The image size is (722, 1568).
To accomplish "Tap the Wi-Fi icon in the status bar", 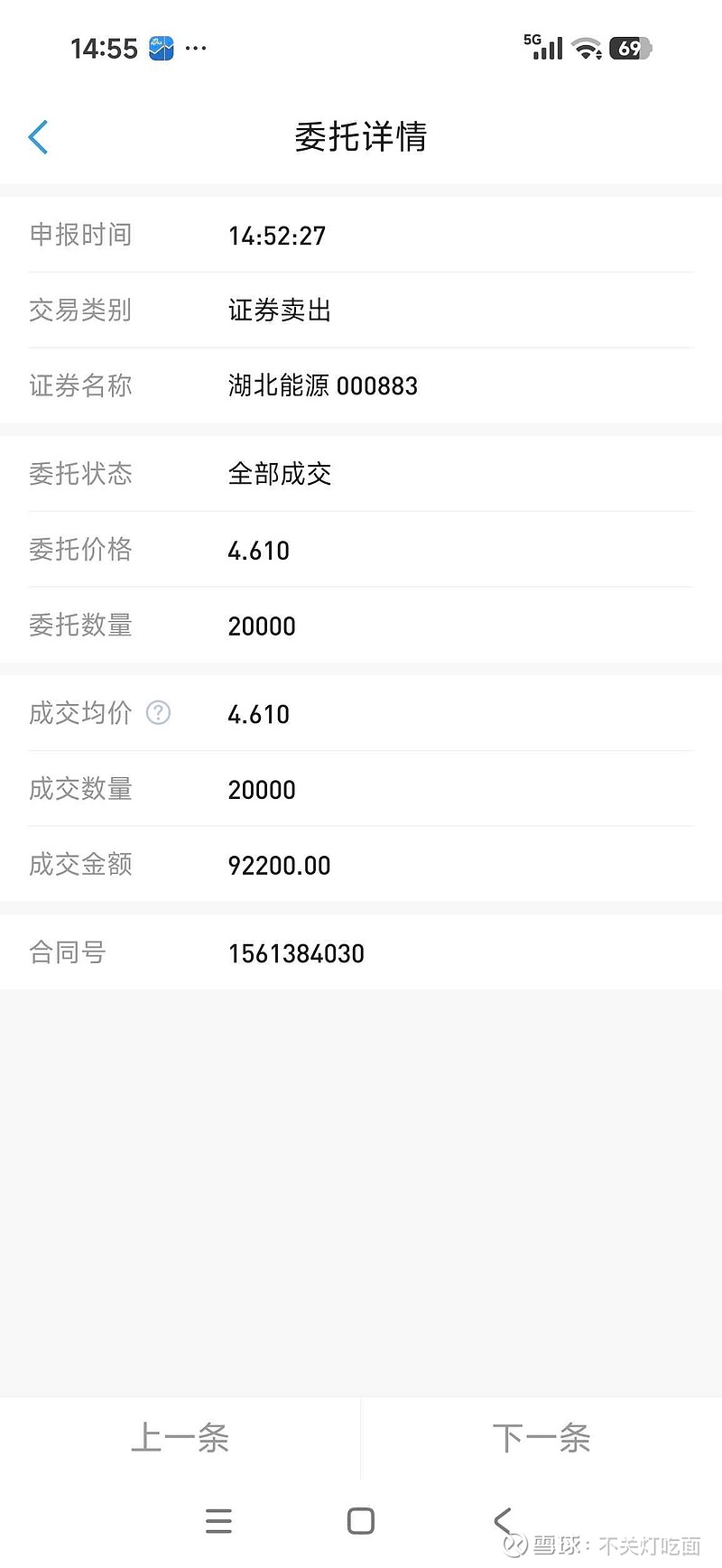I will [588, 50].
